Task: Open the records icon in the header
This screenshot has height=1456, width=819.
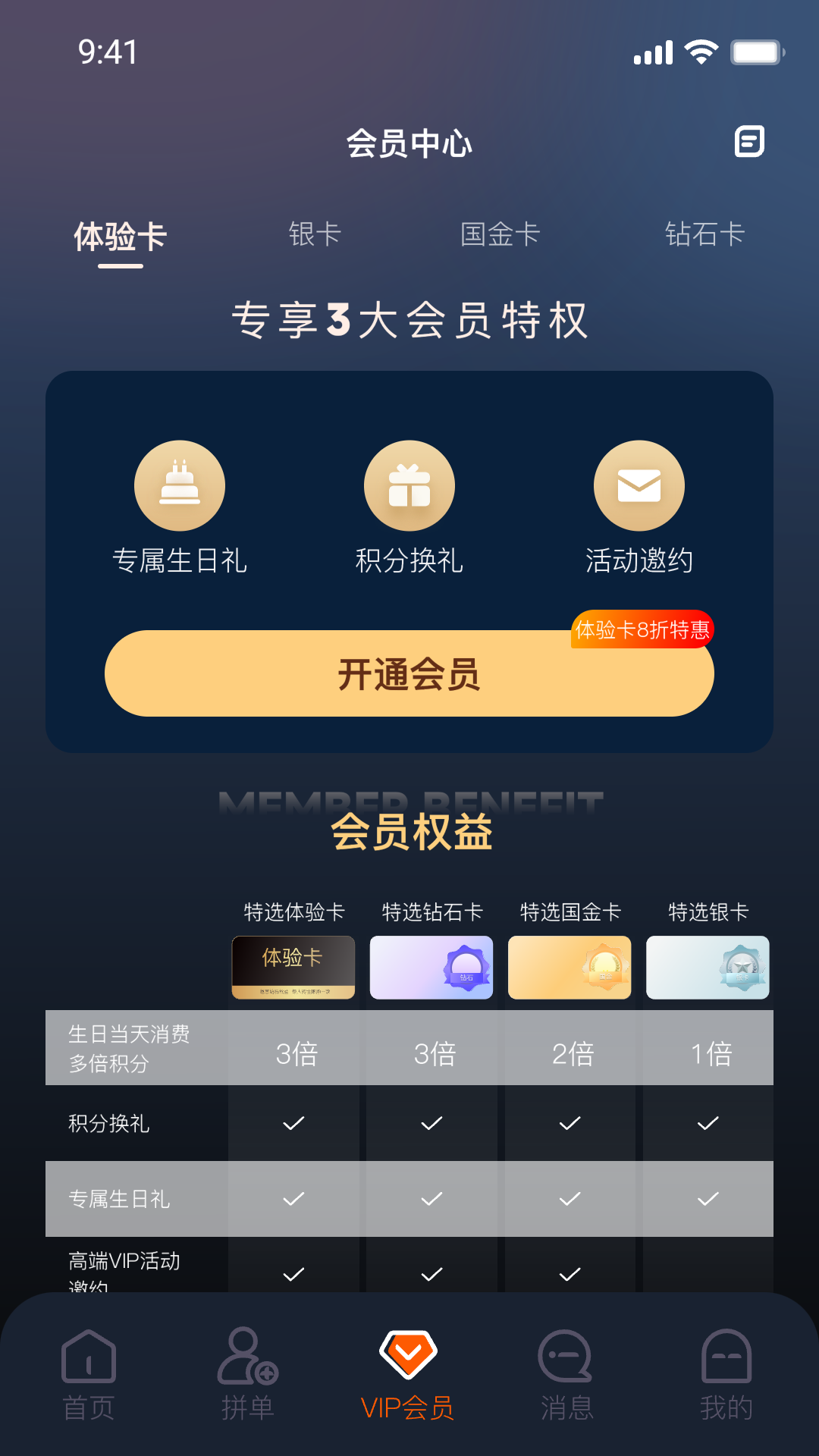Action: tap(749, 142)
